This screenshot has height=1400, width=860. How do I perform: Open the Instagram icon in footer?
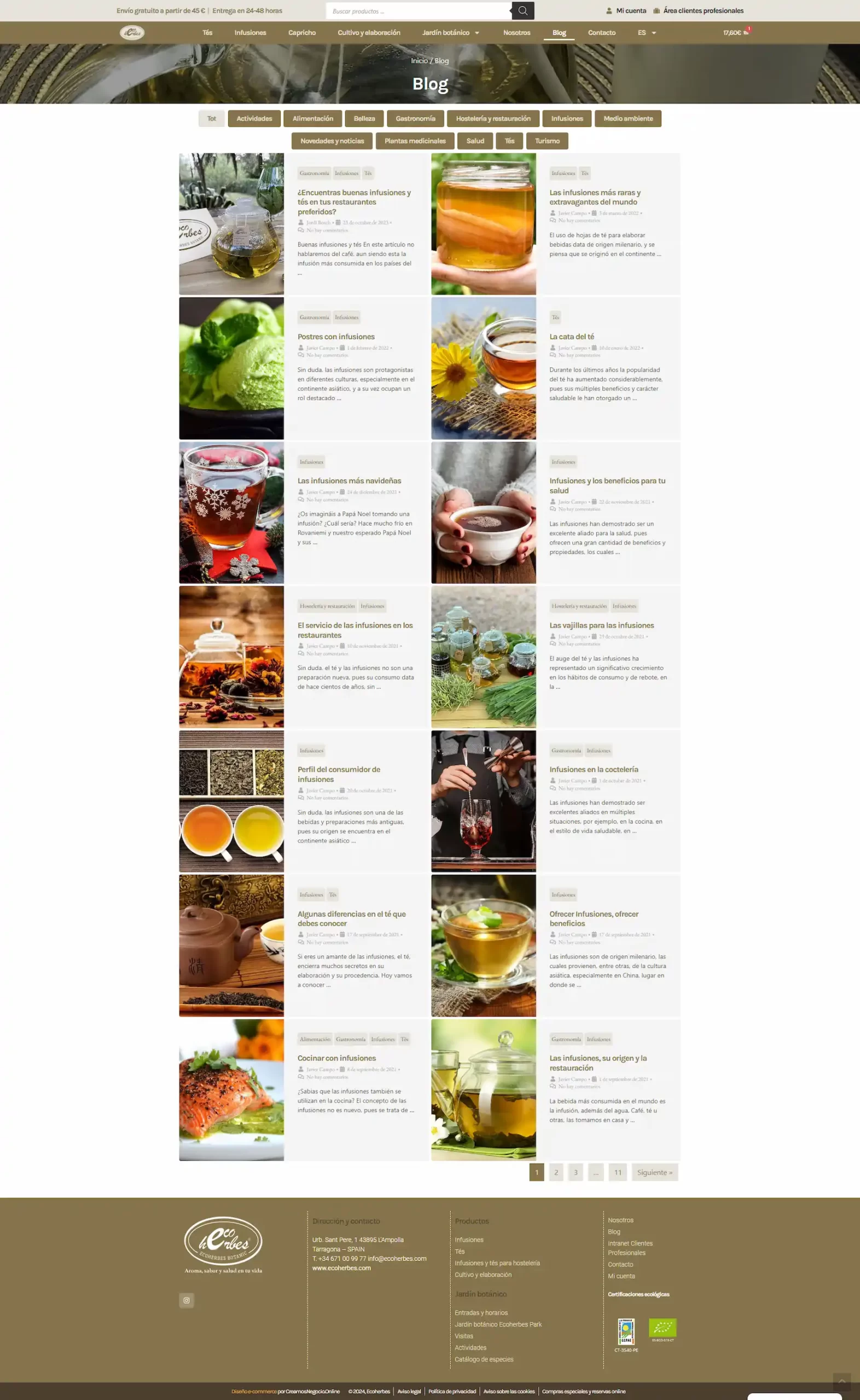point(186,1300)
